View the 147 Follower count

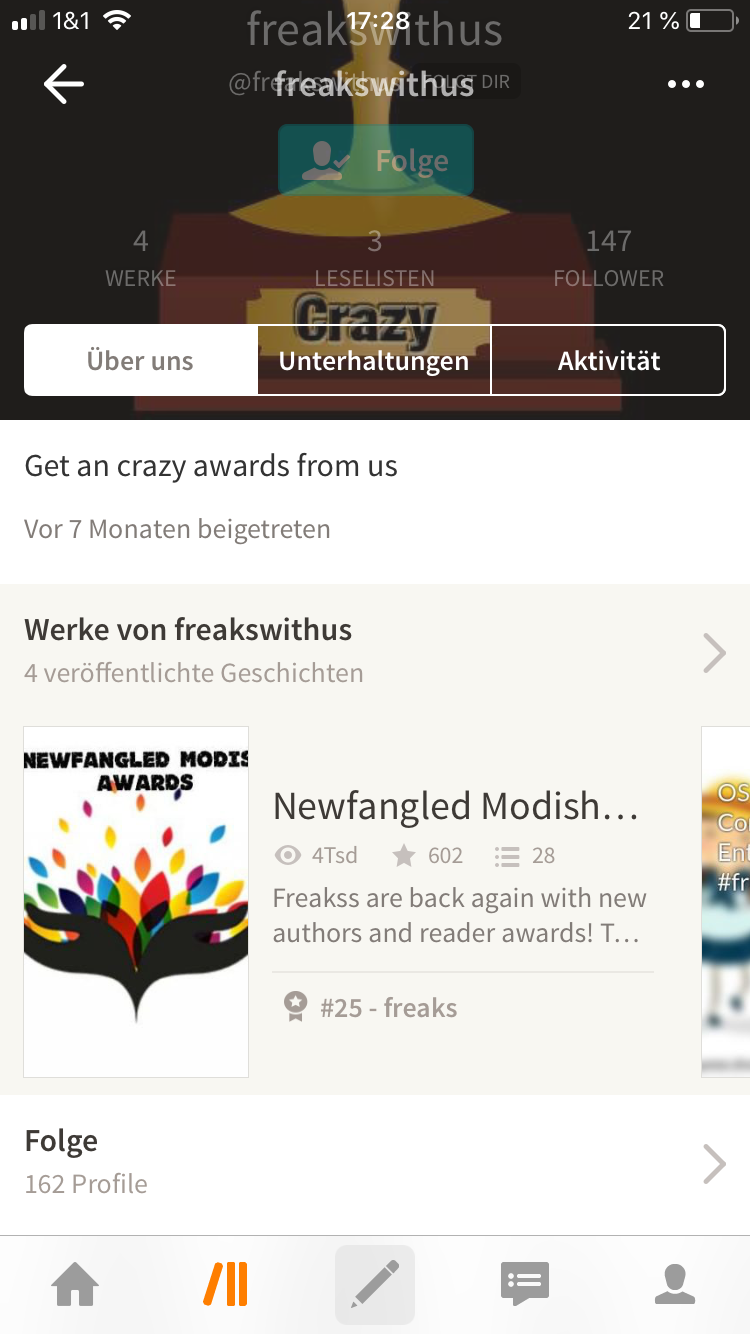[608, 258]
